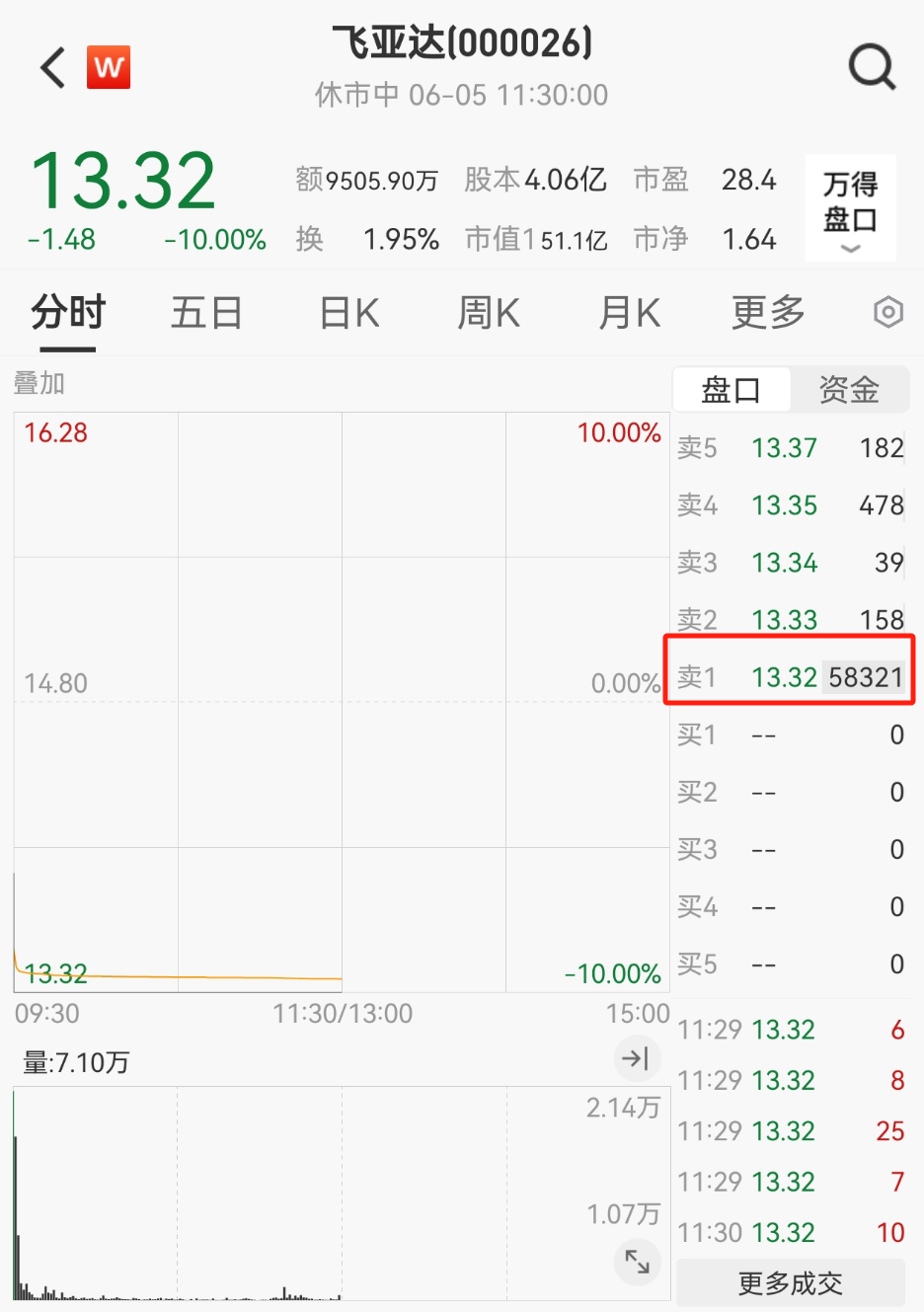Go back using the back arrow
Image resolution: width=924 pixels, height=1312 pixels.
(x=53, y=68)
